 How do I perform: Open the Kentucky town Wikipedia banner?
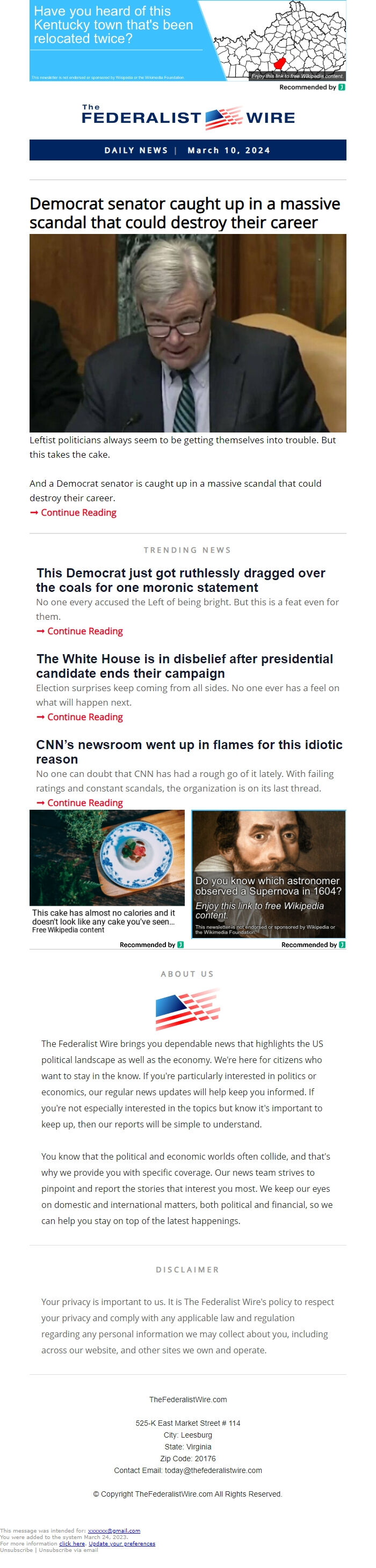tap(187, 40)
